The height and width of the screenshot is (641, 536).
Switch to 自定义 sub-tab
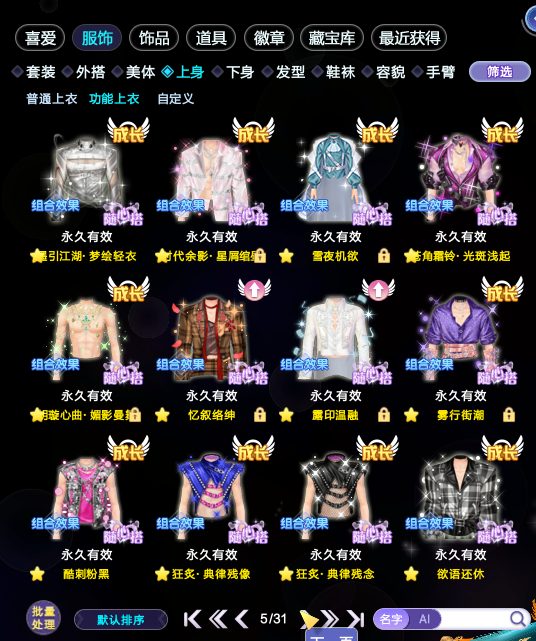(175, 99)
